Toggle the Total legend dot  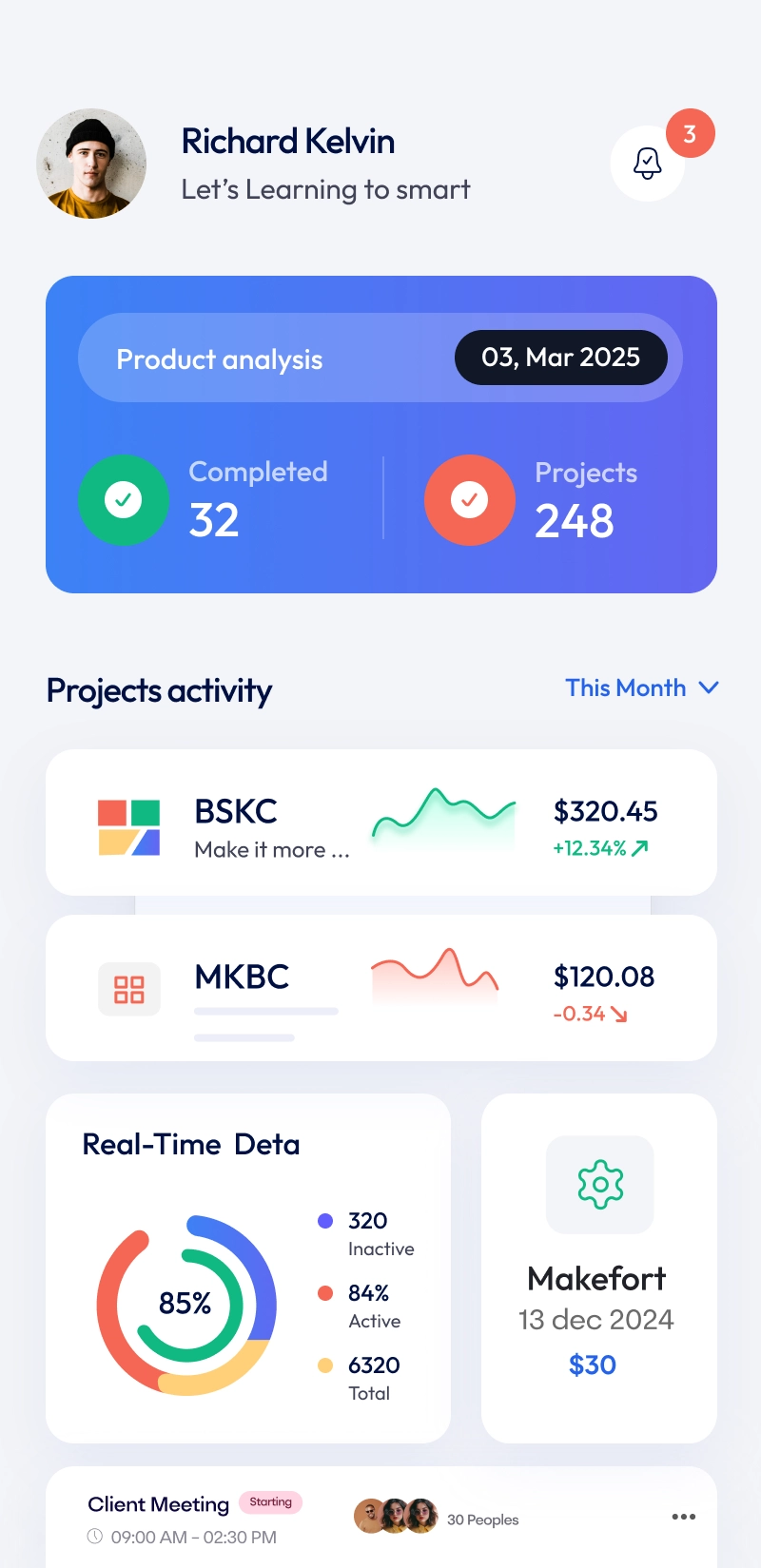coord(327,1365)
